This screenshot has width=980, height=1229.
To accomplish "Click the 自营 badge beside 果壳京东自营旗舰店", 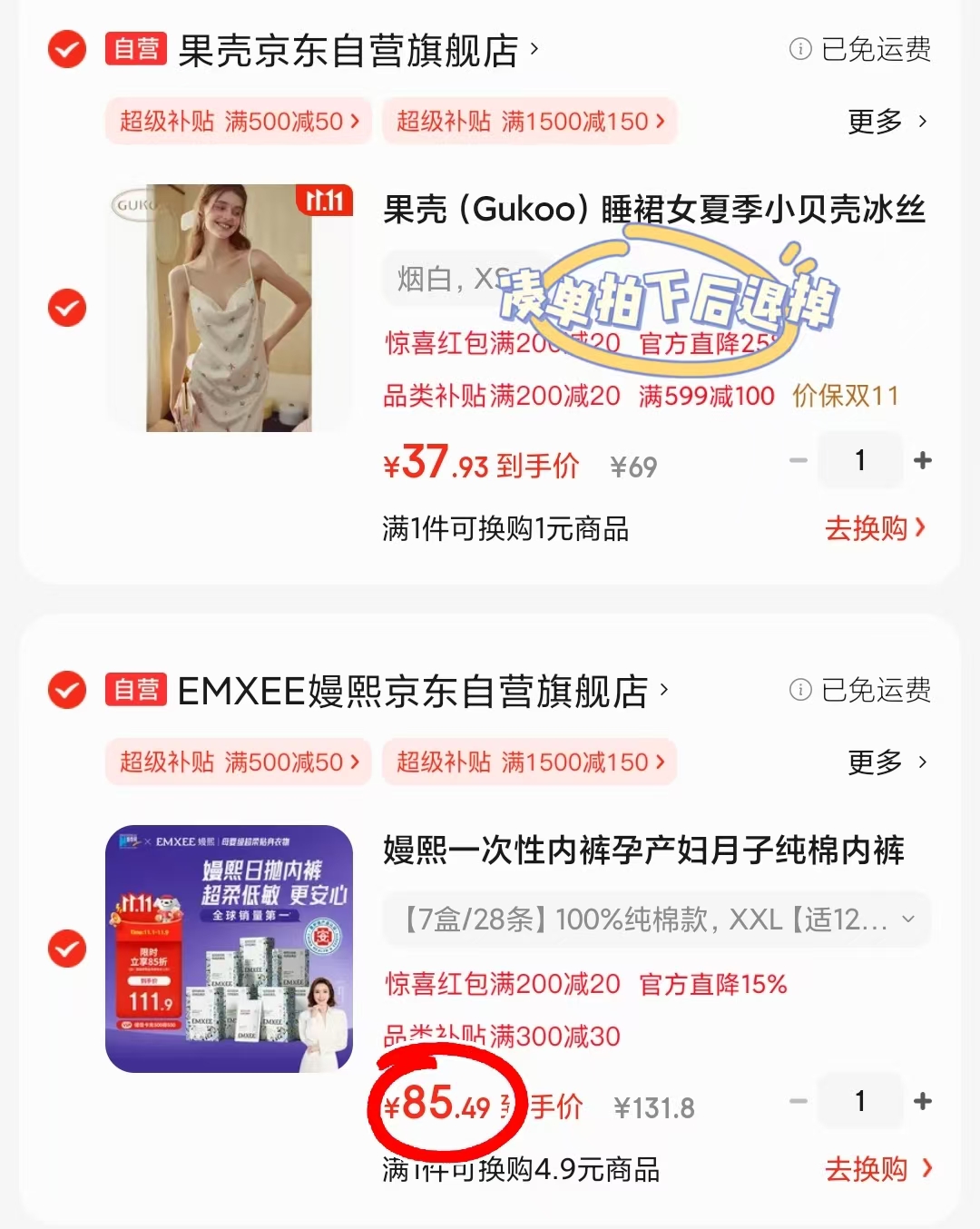I will click(x=134, y=50).
